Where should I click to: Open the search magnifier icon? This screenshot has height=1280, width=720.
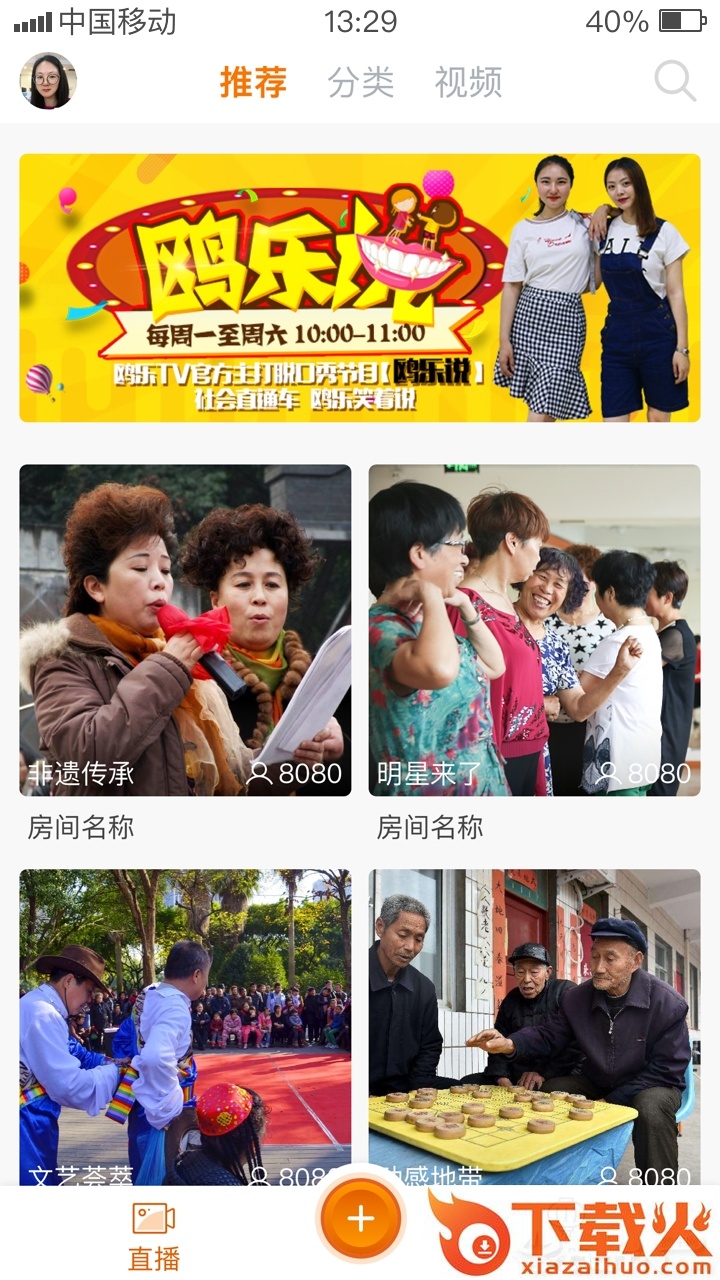pyautogui.click(x=675, y=81)
